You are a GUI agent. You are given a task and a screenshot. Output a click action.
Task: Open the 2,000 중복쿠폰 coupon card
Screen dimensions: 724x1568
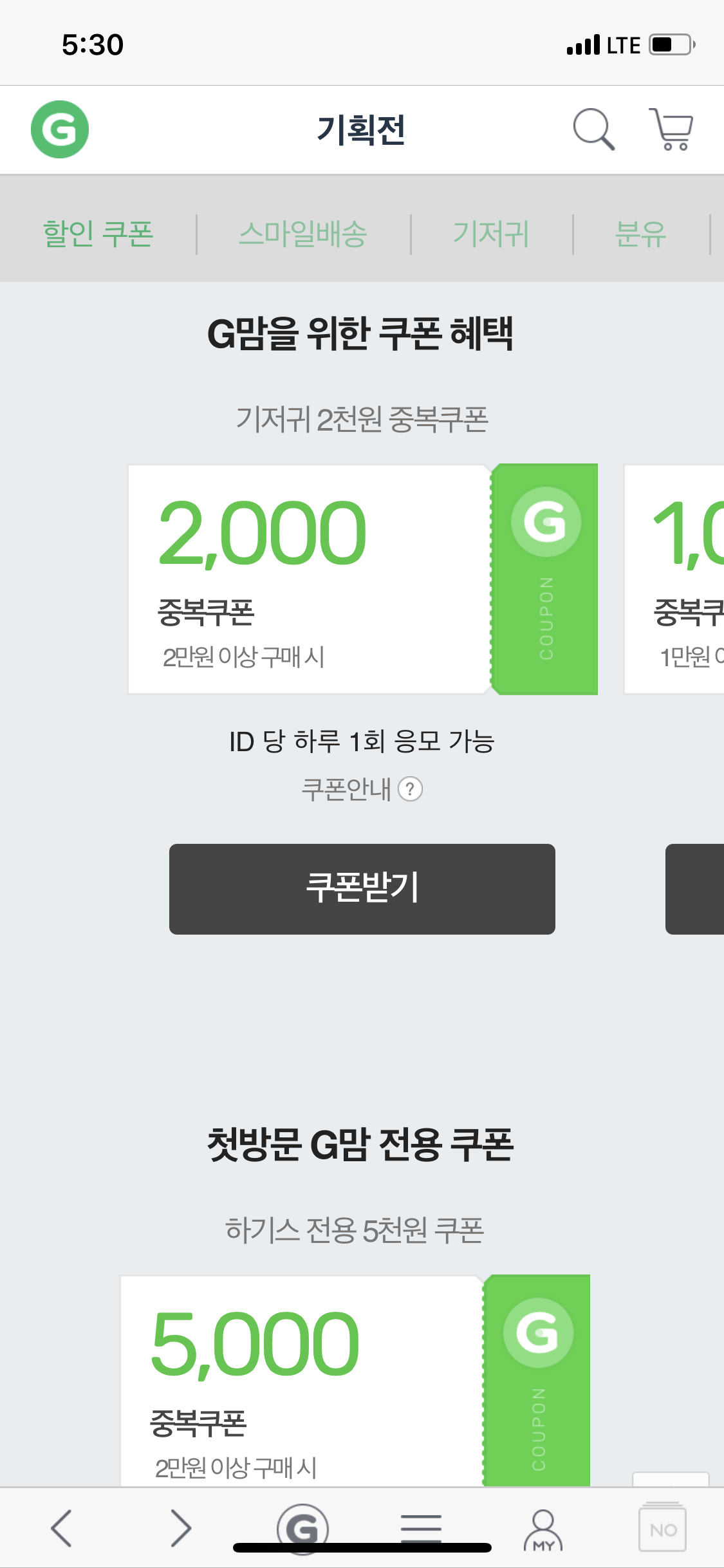click(x=363, y=579)
